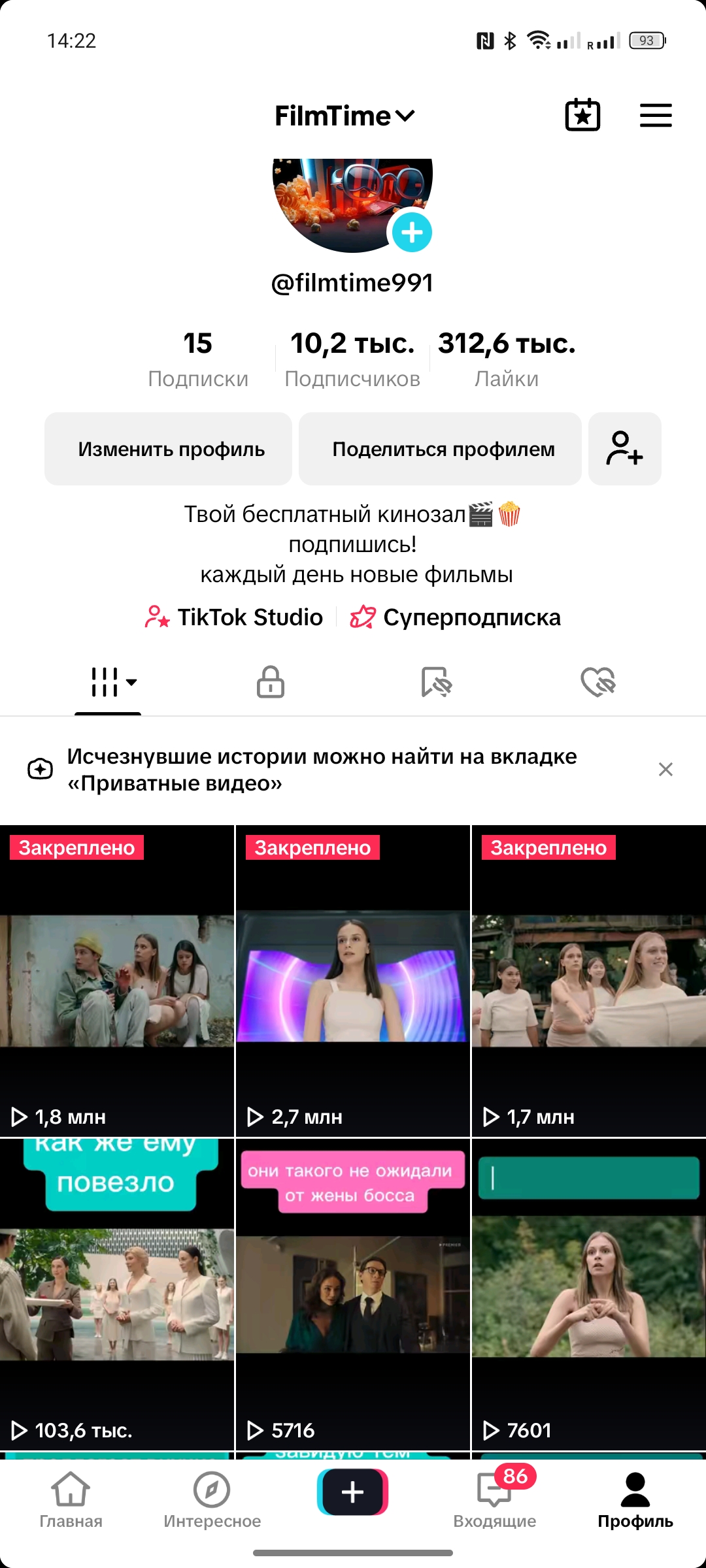Open the add friends icon
Viewport: 706px width, 1568px height.
click(624, 449)
